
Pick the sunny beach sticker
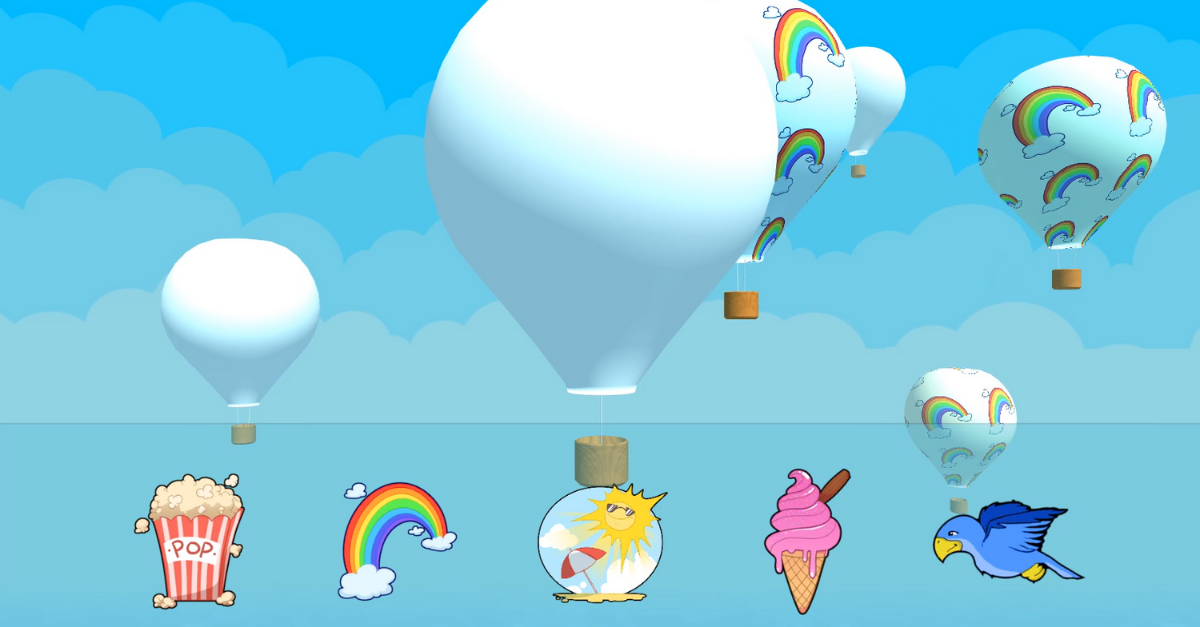point(601,544)
